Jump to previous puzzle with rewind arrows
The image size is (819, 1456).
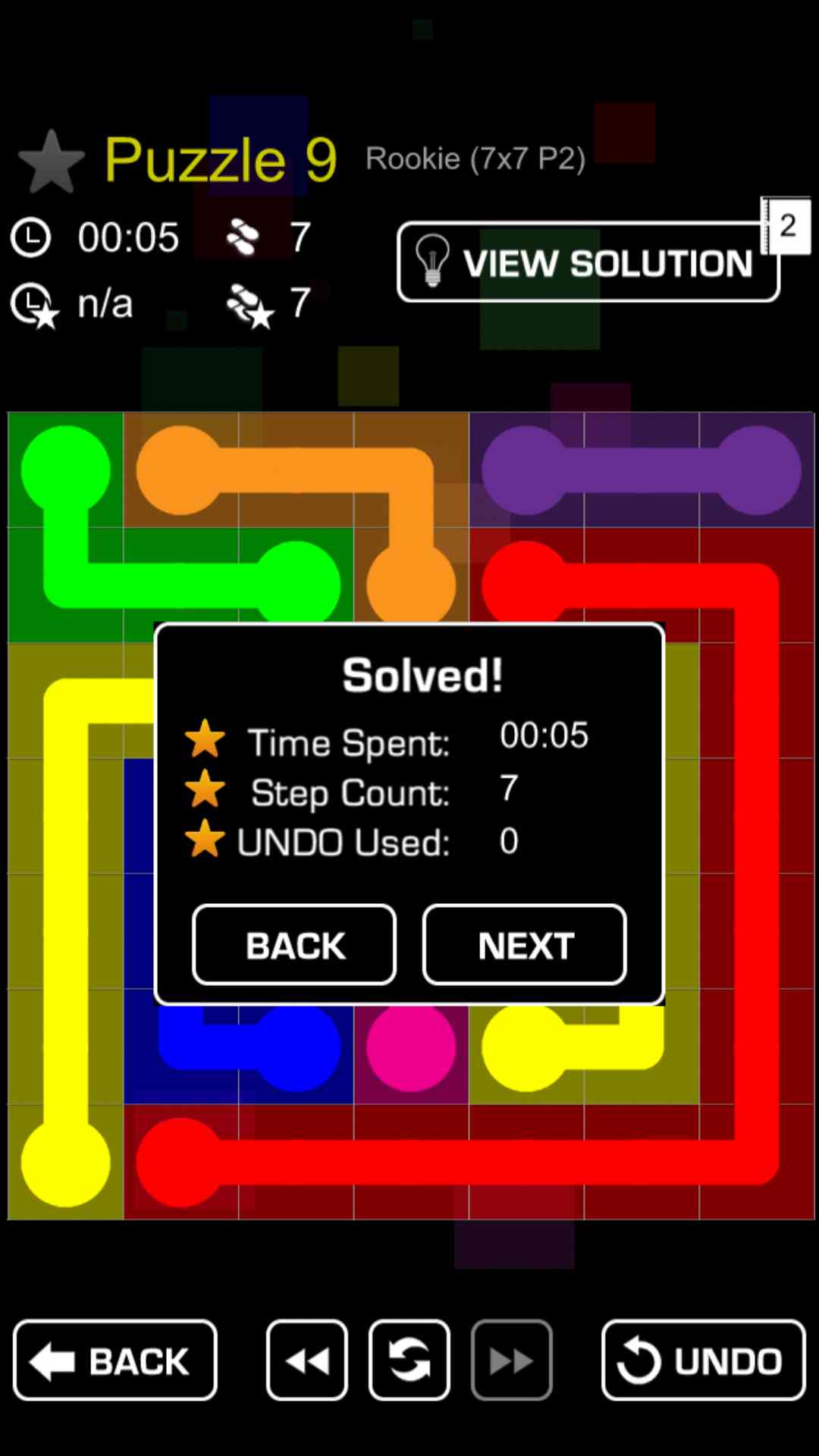(x=307, y=1360)
